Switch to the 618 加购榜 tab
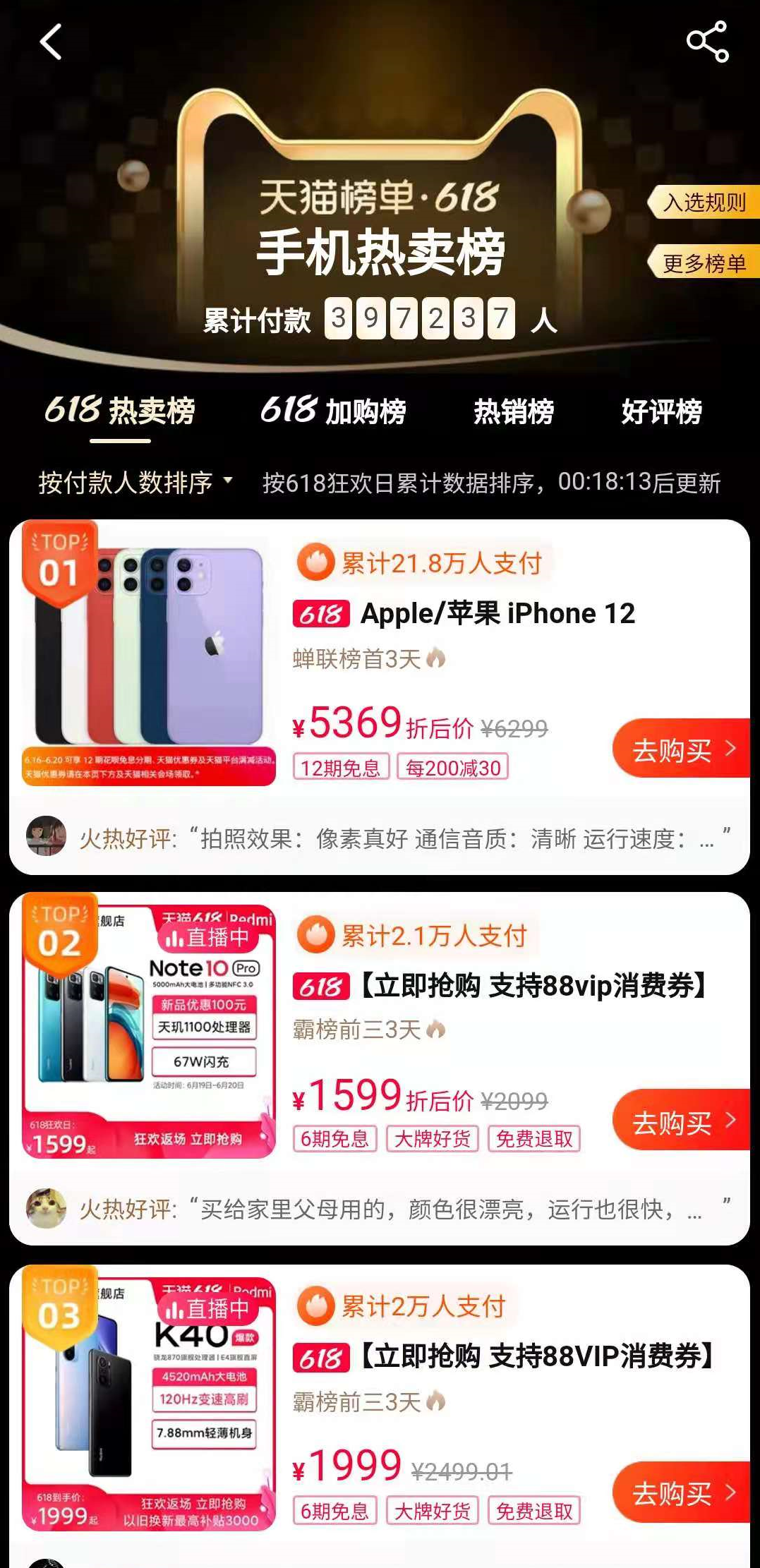760x1568 pixels. tap(333, 411)
